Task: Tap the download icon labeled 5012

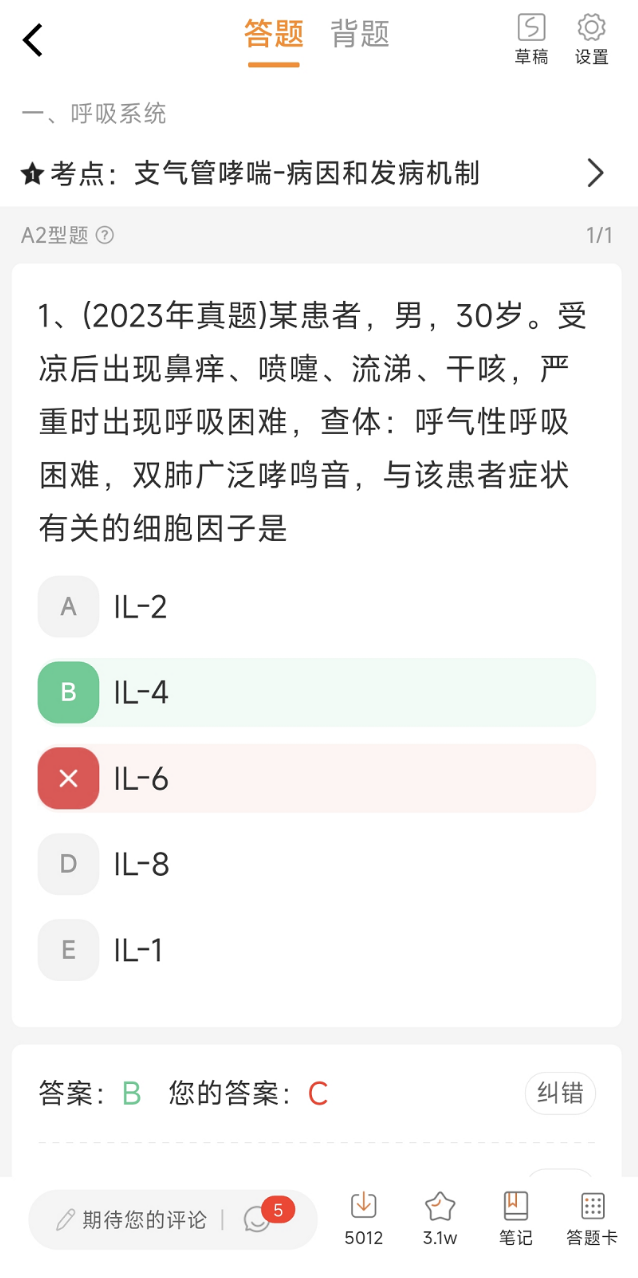Action: (364, 1219)
